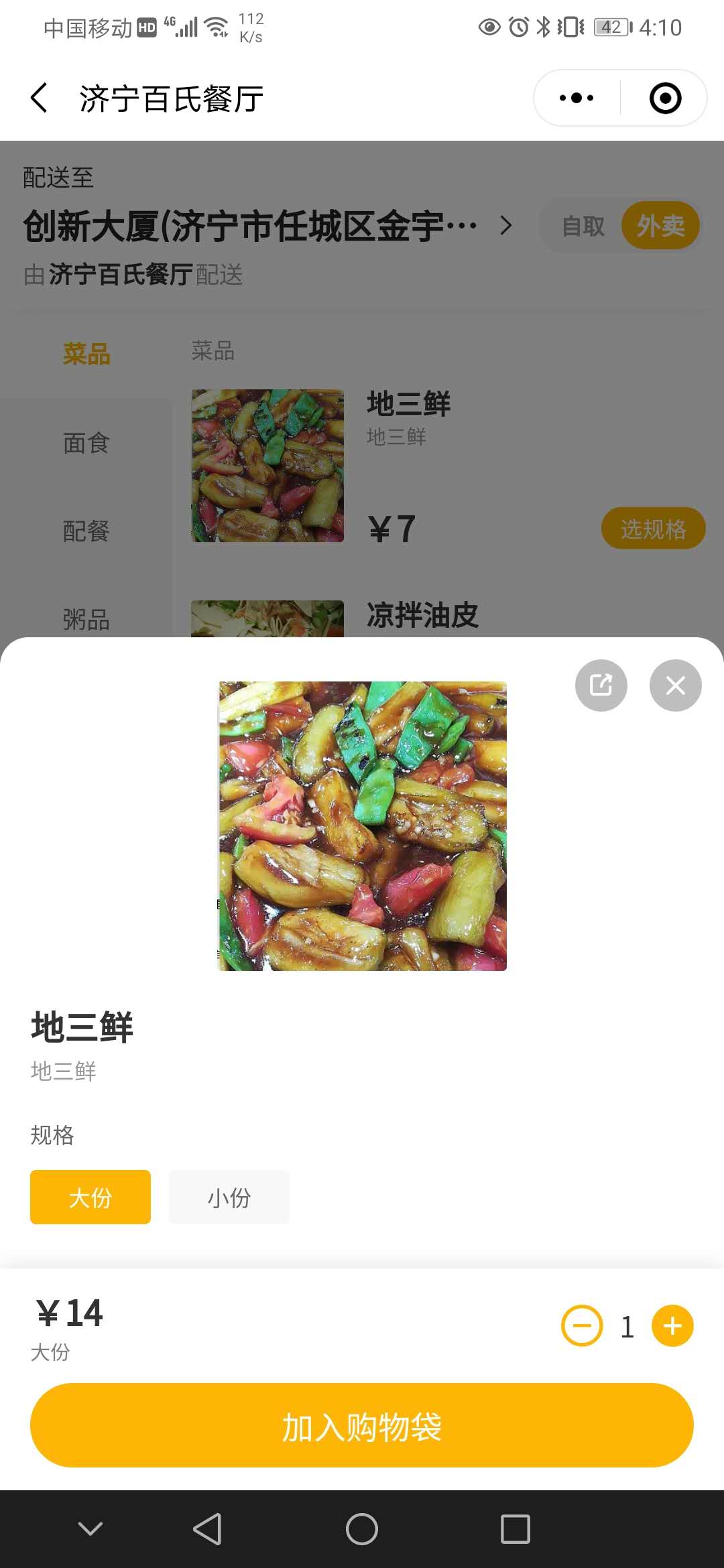
Task: Open the mini program more-options menu
Action: tap(577, 98)
